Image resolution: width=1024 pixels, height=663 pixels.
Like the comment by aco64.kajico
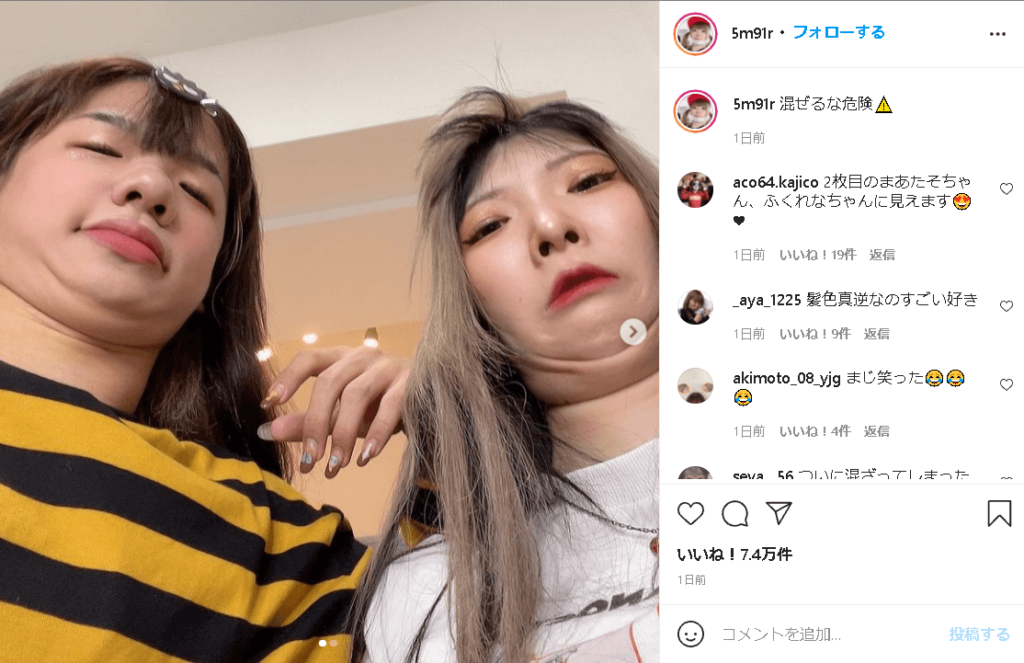1006,189
